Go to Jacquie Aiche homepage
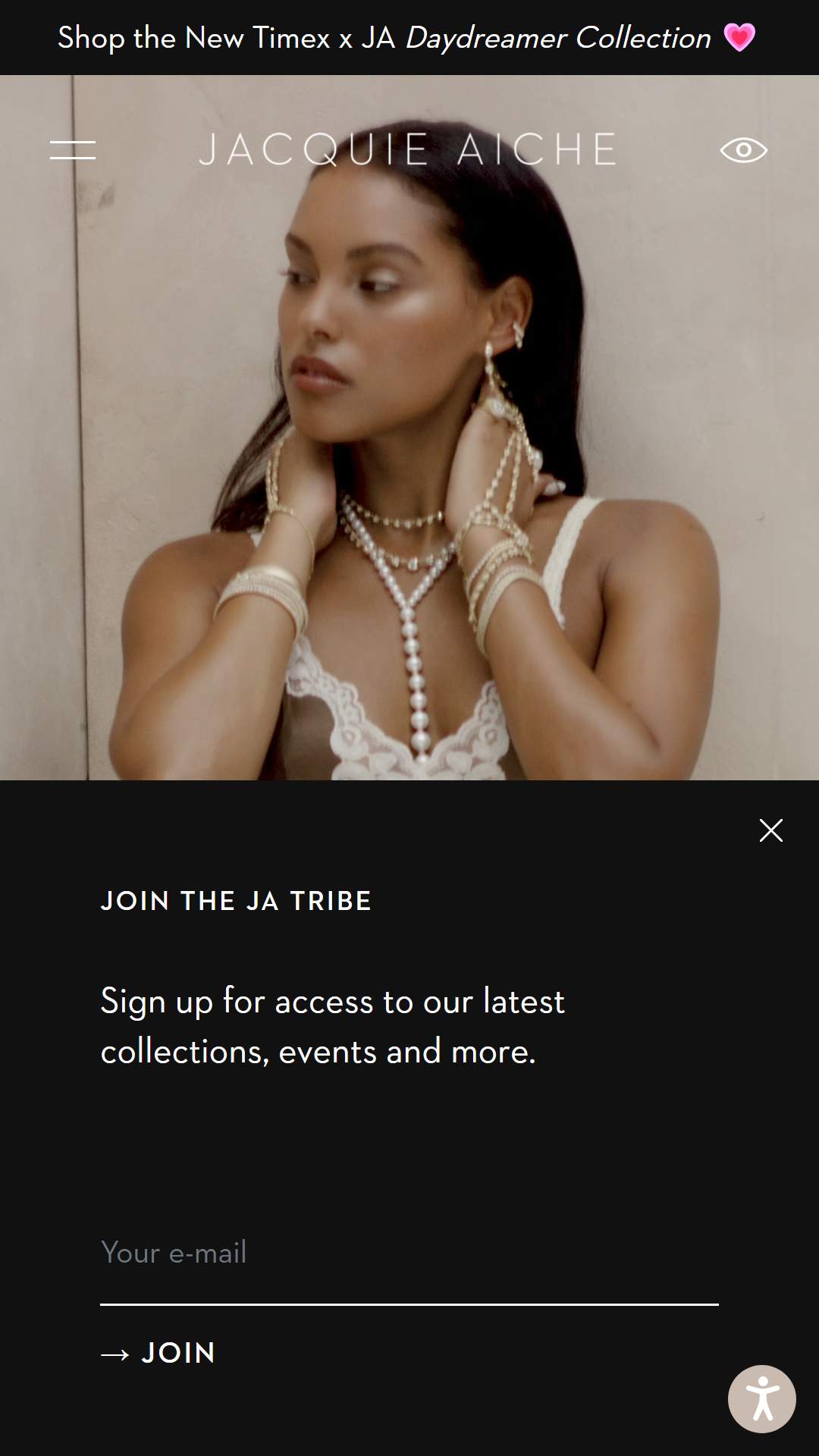This screenshot has height=1456, width=819. click(x=408, y=149)
